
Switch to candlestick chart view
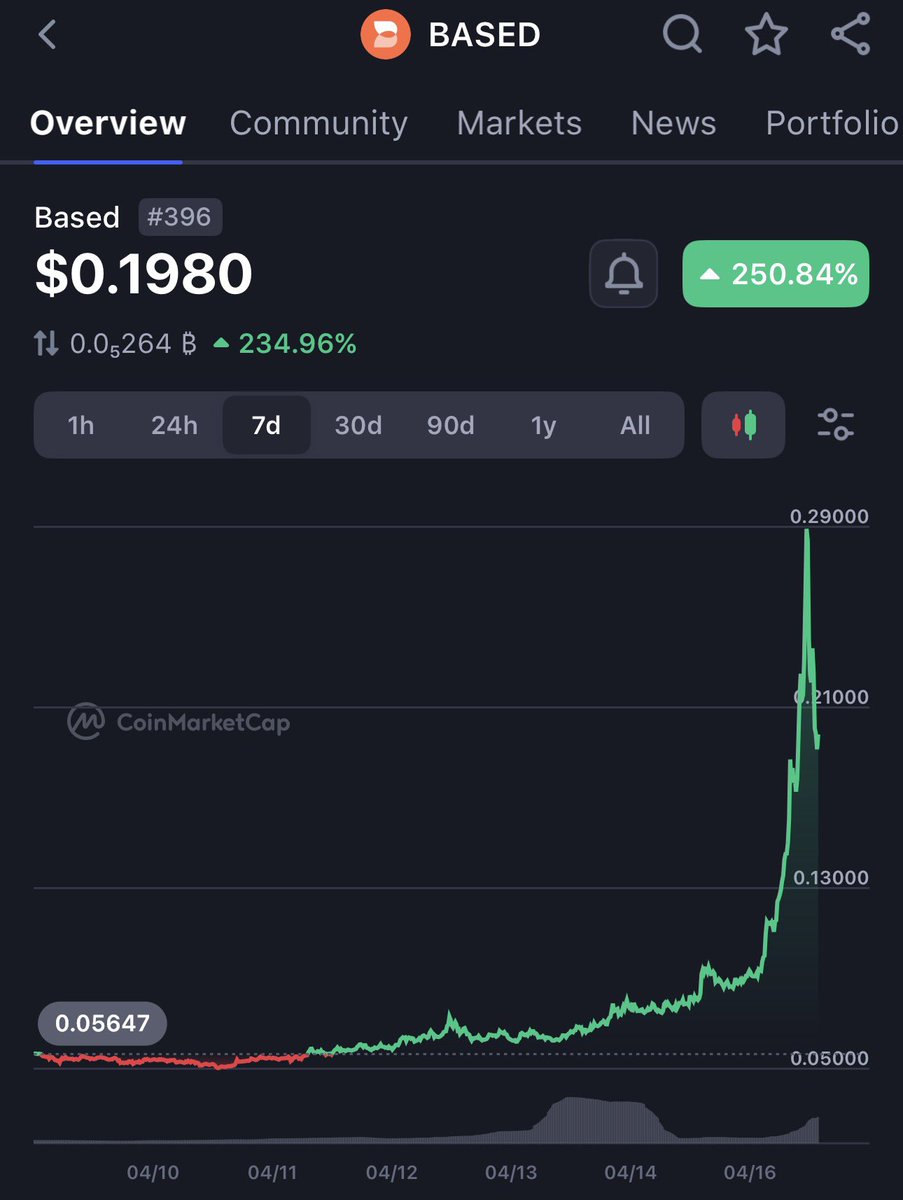(x=743, y=426)
